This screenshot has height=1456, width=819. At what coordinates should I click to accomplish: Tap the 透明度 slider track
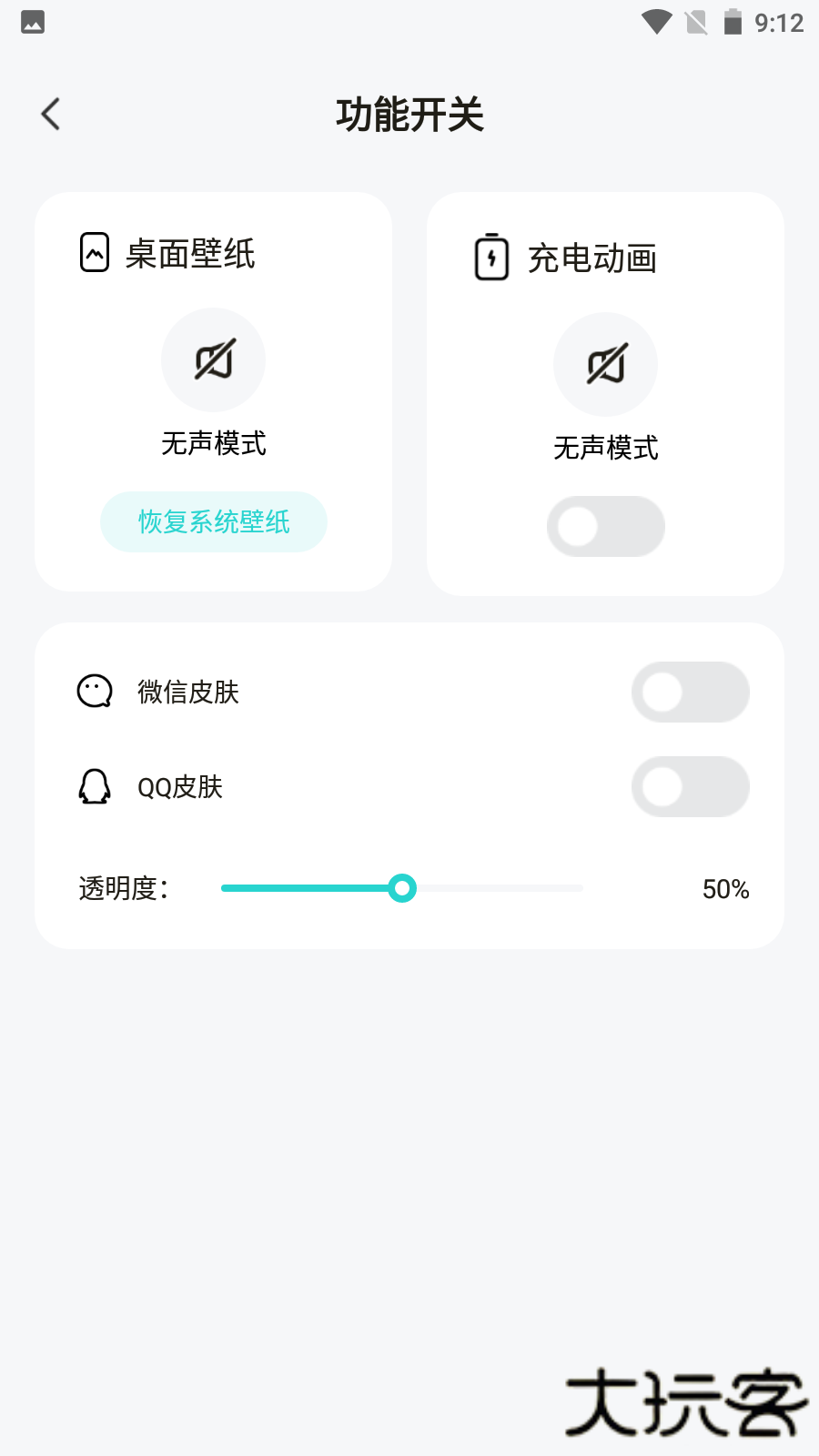[x=491, y=888]
